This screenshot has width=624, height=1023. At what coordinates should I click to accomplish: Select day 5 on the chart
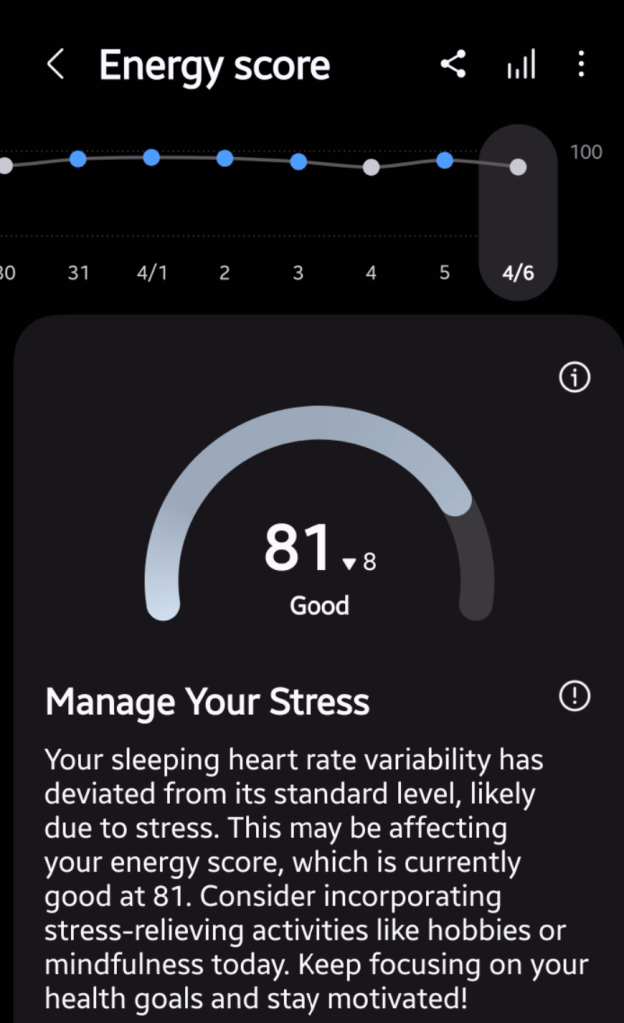pyautogui.click(x=445, y=160)
